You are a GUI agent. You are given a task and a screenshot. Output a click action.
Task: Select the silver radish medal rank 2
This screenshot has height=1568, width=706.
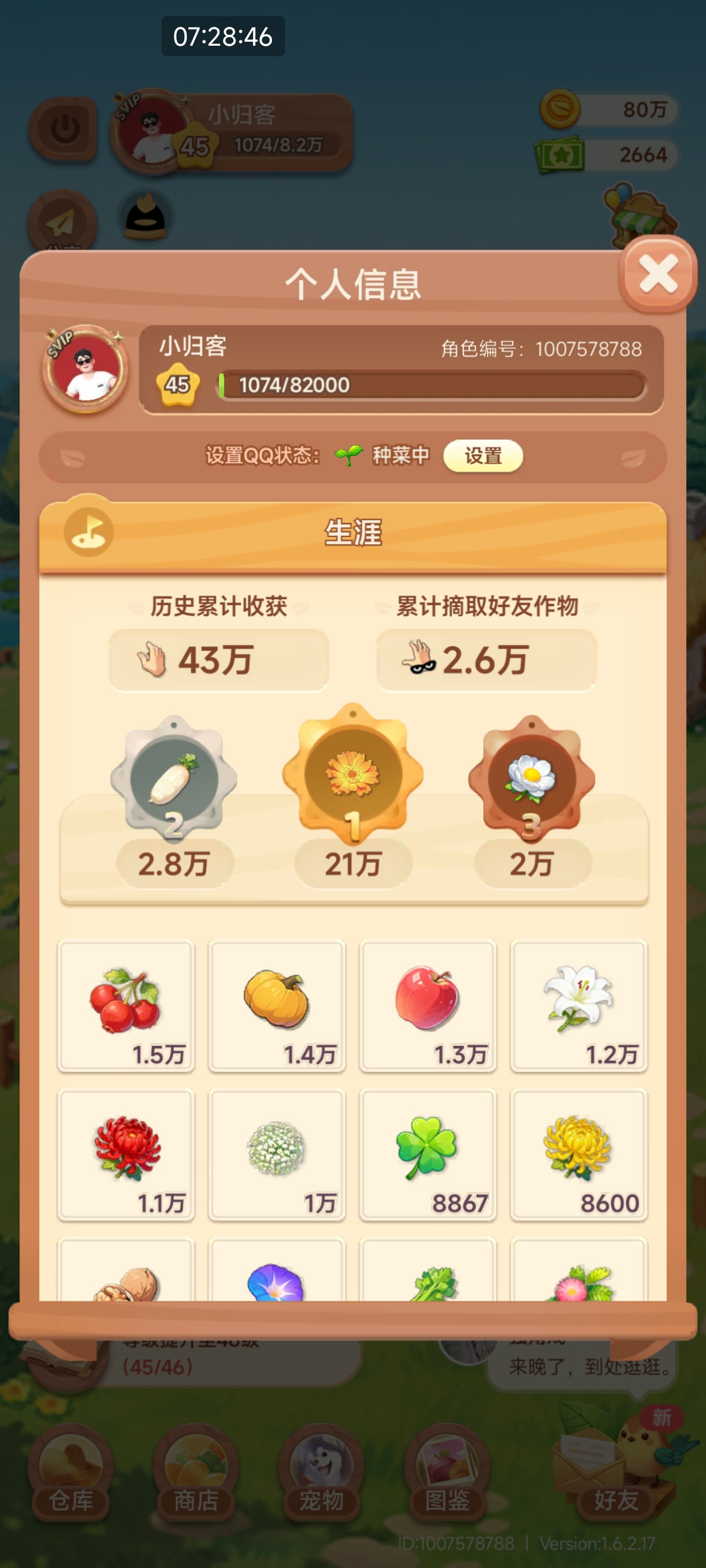173,781
